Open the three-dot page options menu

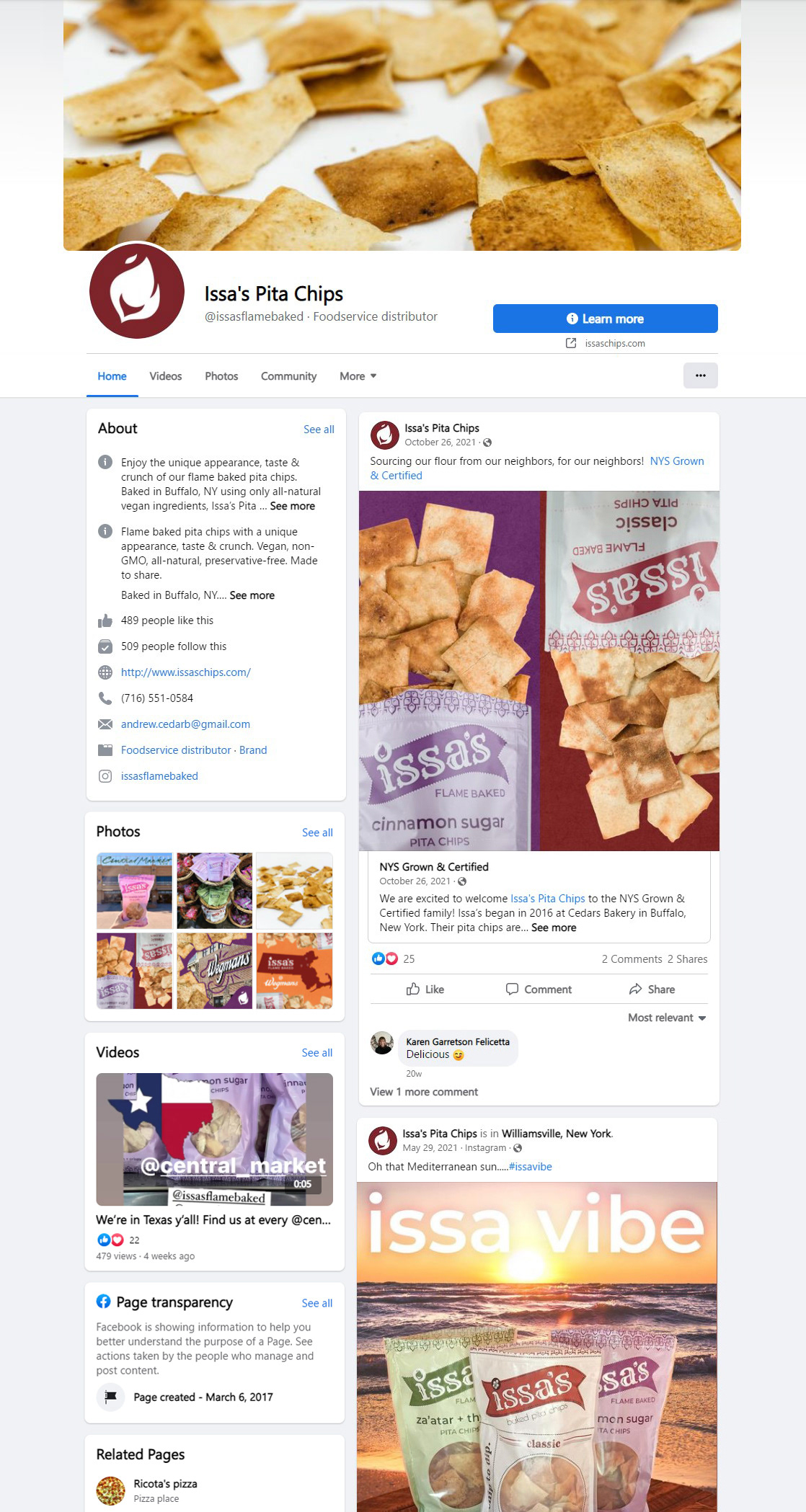pyautogui.click(x=700, y=375)
